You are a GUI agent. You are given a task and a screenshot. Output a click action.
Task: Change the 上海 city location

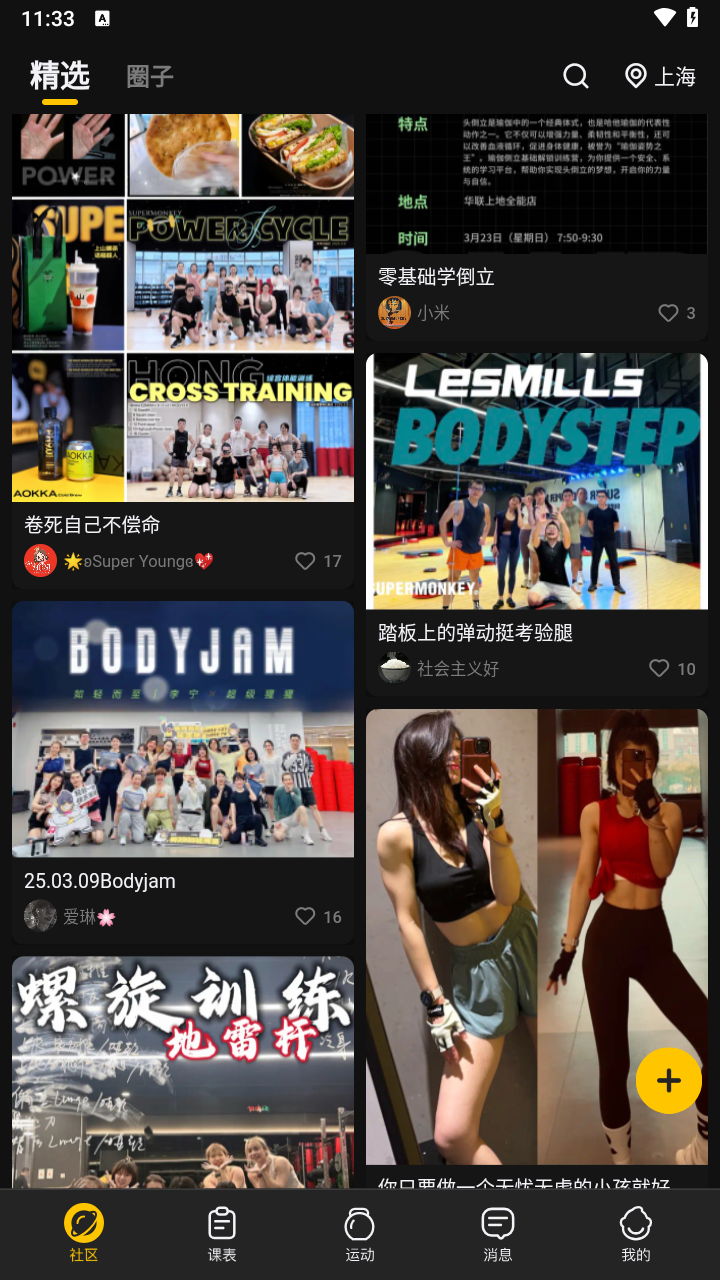tap(660, 76)
